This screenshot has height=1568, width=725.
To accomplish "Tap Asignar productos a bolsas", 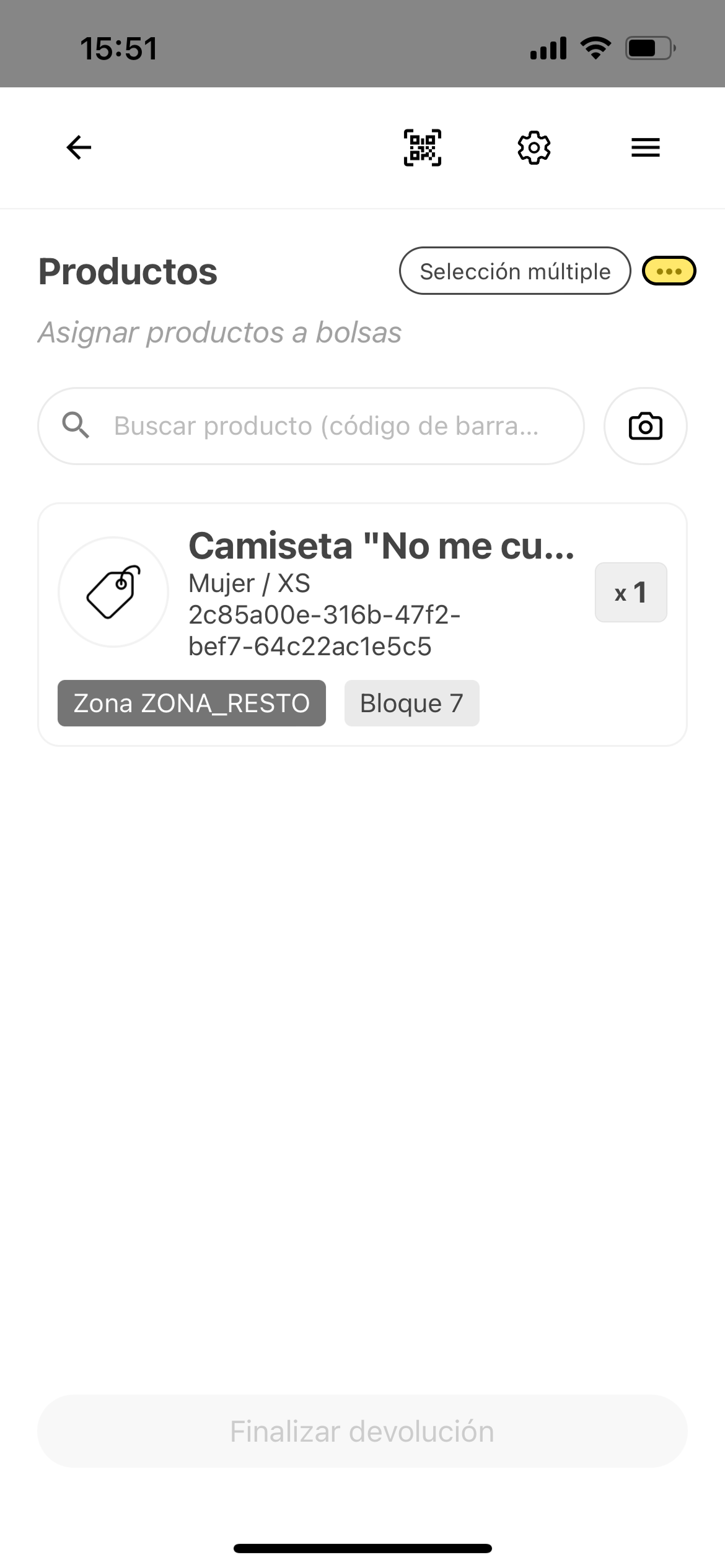I will tap(220, 333).
